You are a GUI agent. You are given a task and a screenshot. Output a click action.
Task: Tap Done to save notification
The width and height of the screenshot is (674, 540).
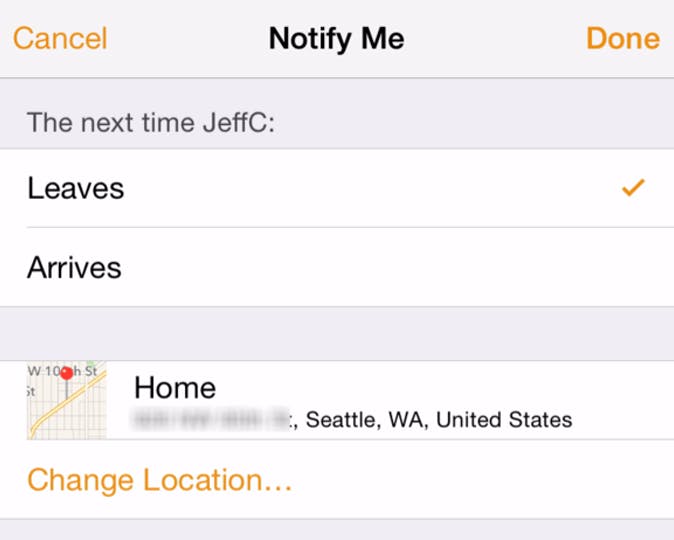[x=622, y=39]
